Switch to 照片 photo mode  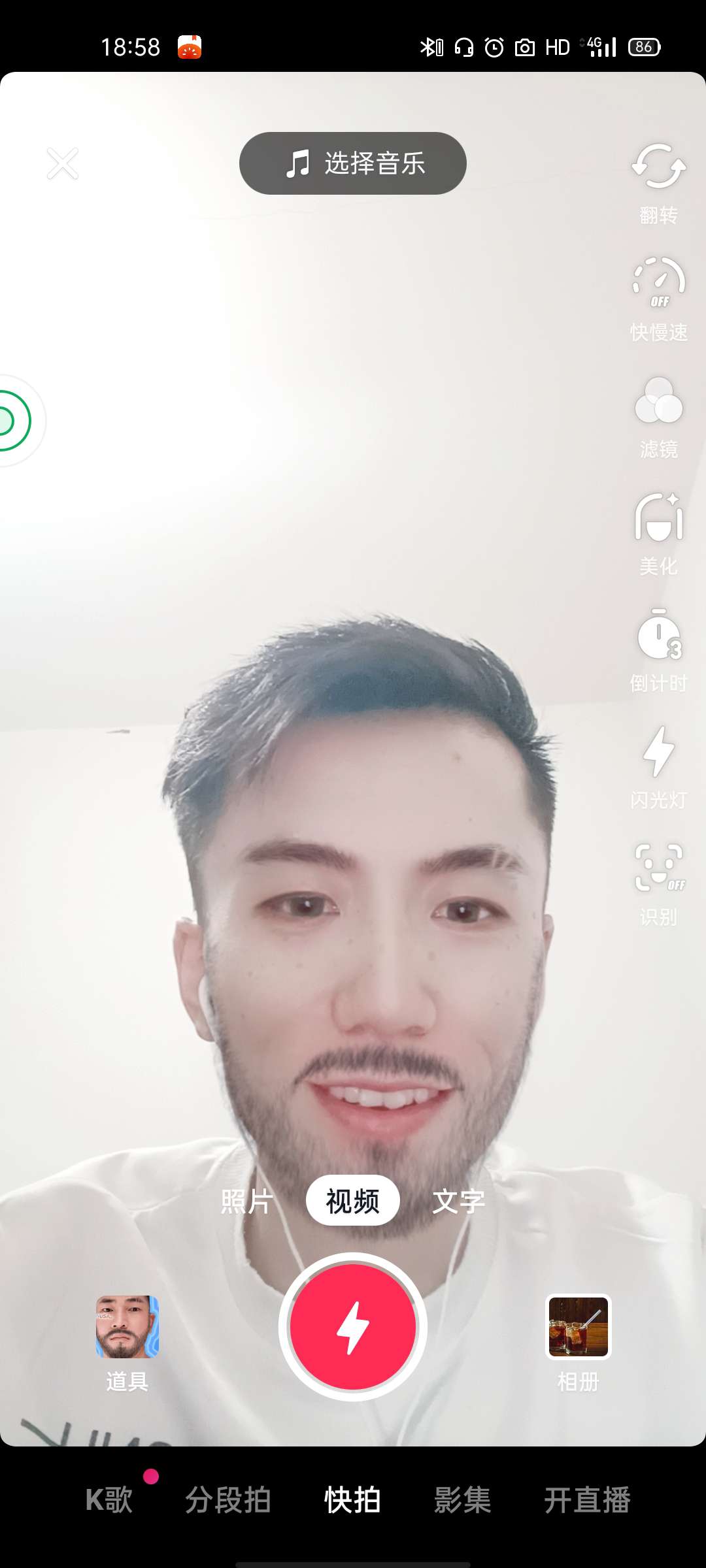pos(247,1201)
